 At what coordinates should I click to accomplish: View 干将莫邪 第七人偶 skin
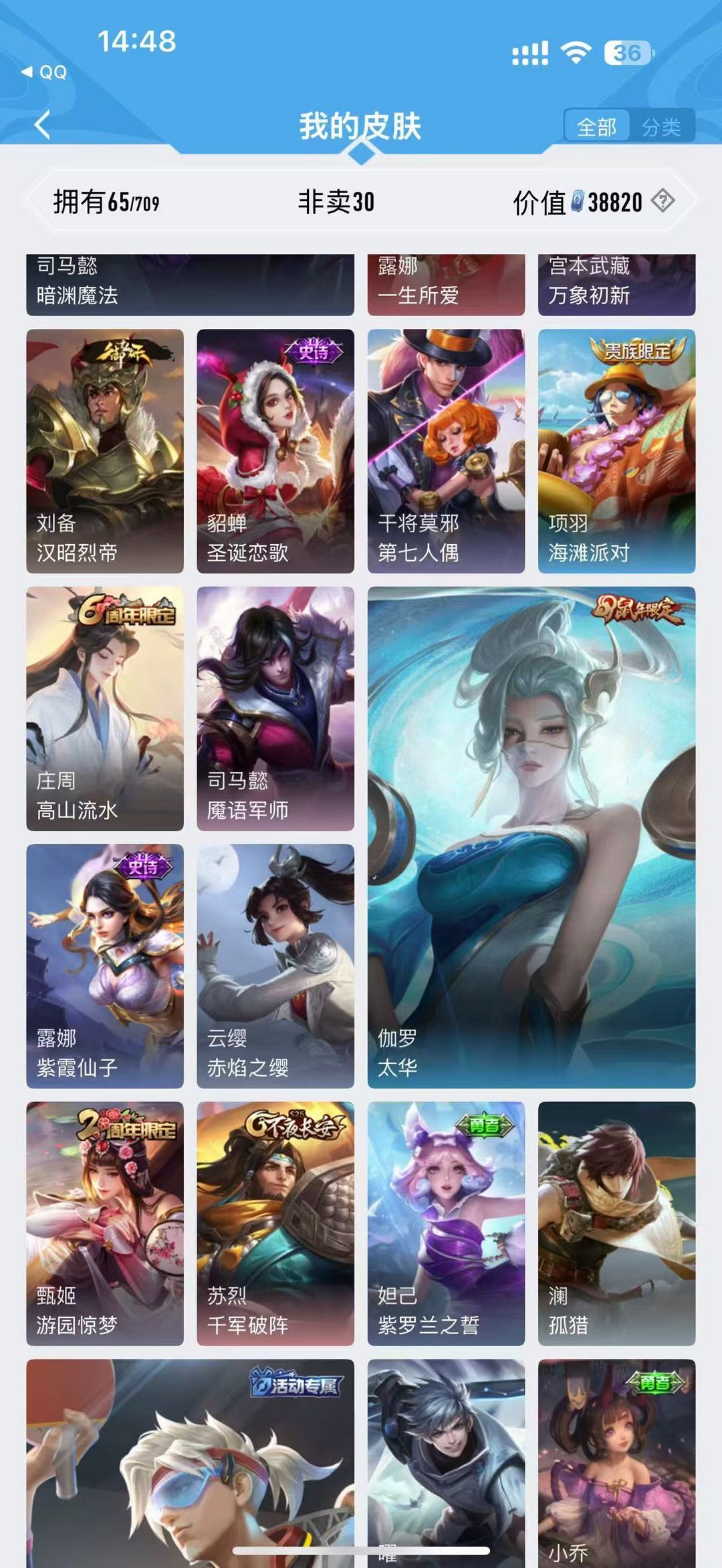446,451
